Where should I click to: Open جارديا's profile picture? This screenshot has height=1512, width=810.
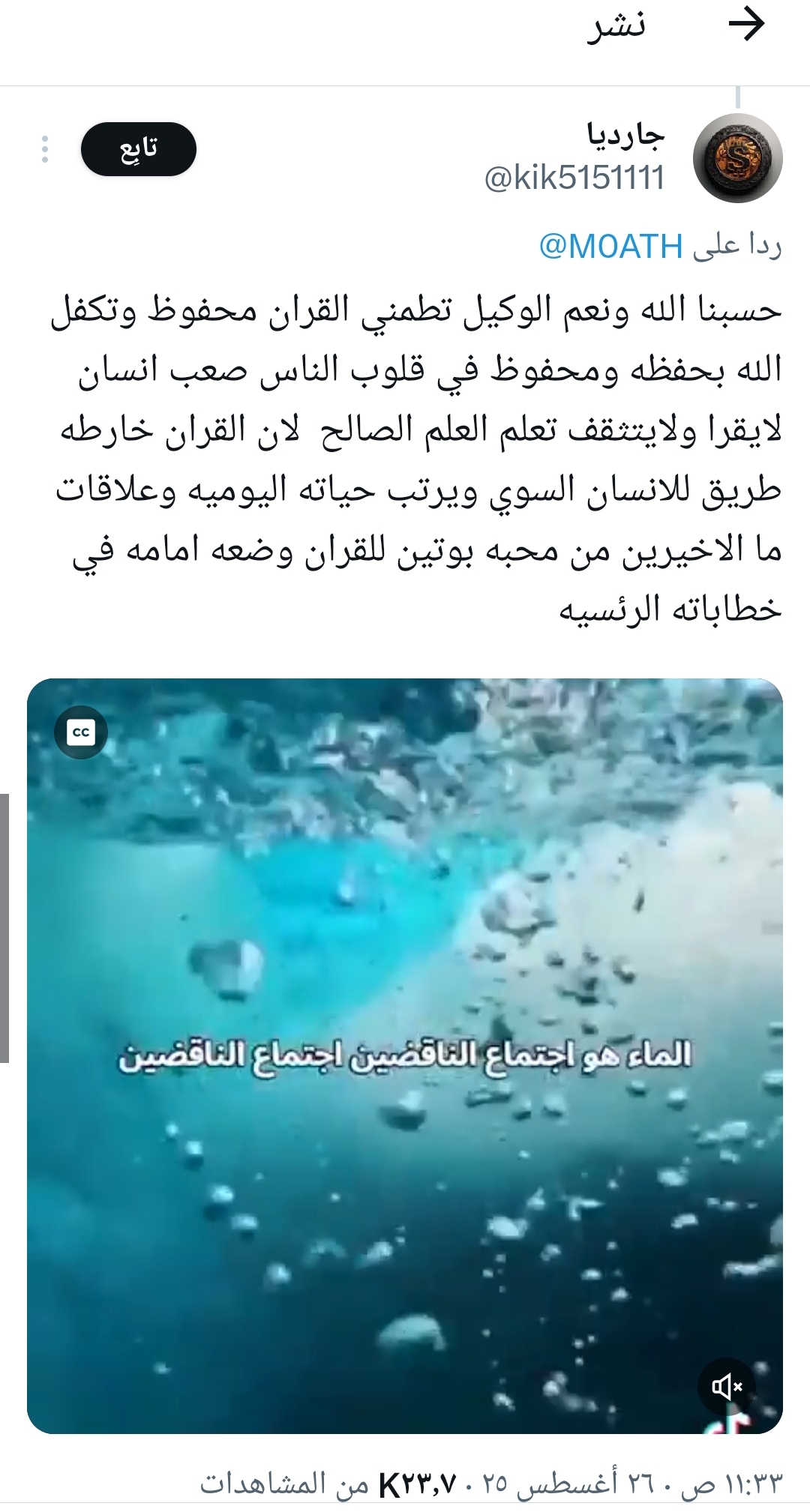[x=738, y=158]
